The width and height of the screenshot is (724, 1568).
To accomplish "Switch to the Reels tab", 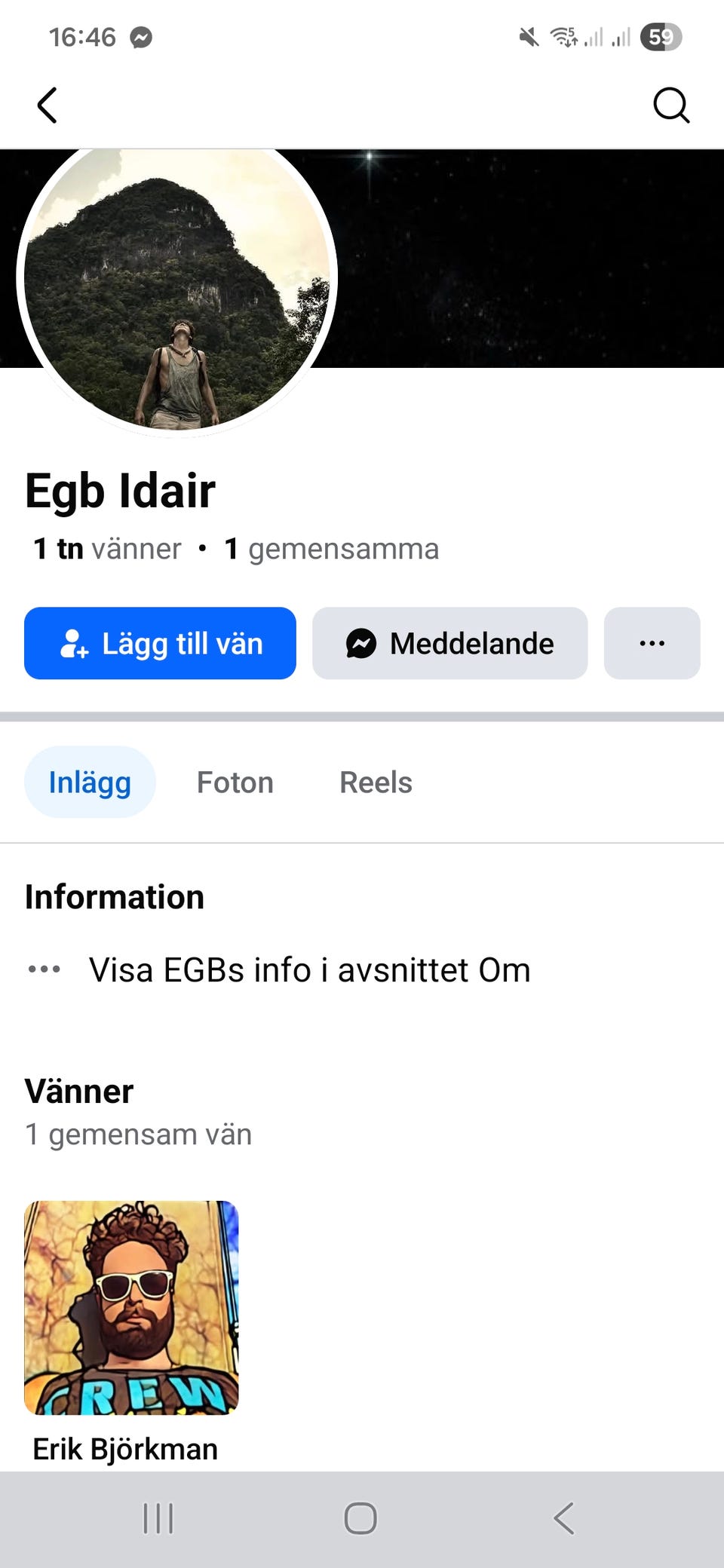I will (x=376, y=782).
